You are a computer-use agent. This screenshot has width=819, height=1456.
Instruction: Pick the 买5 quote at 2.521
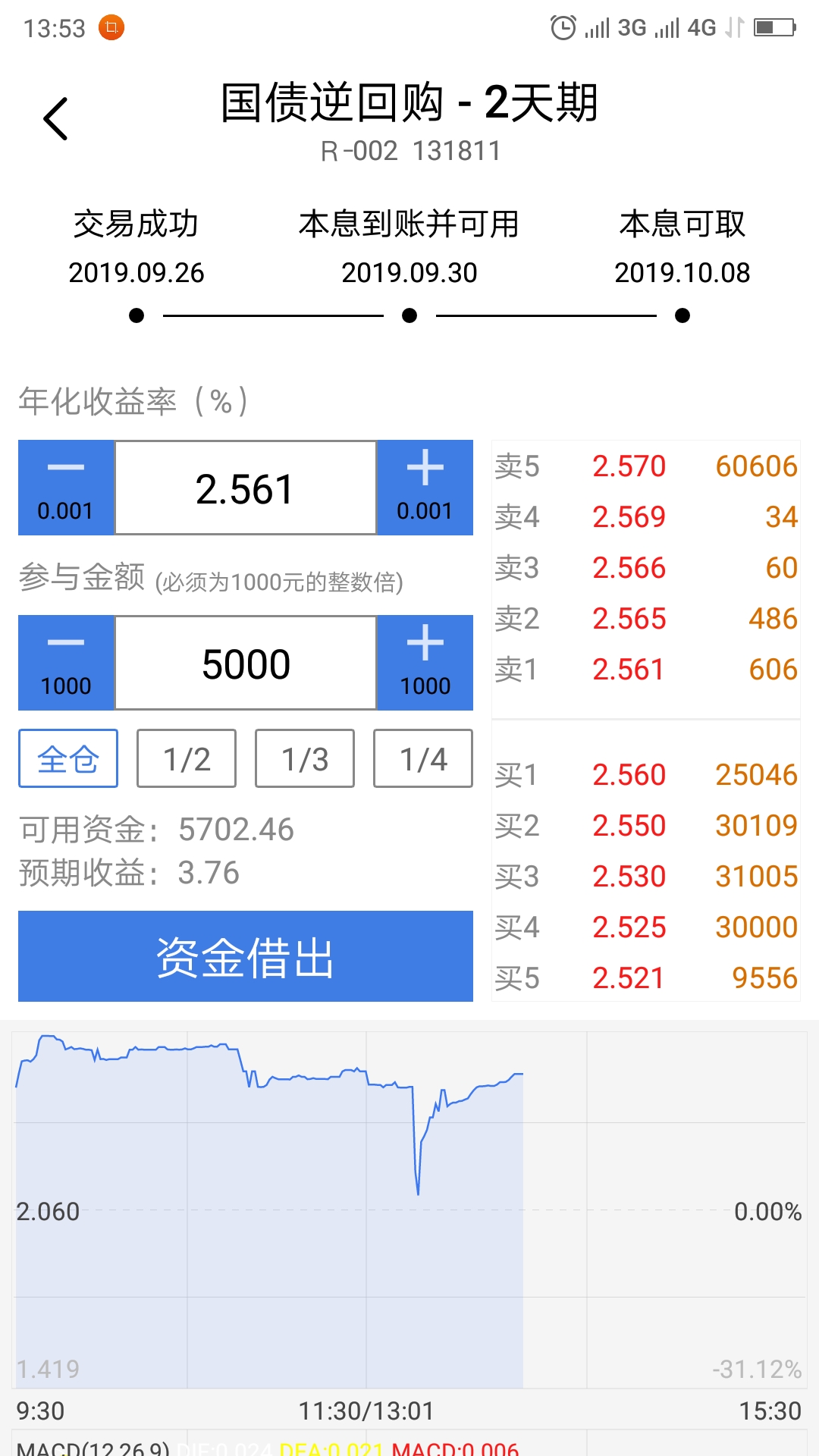pos(646,978)
